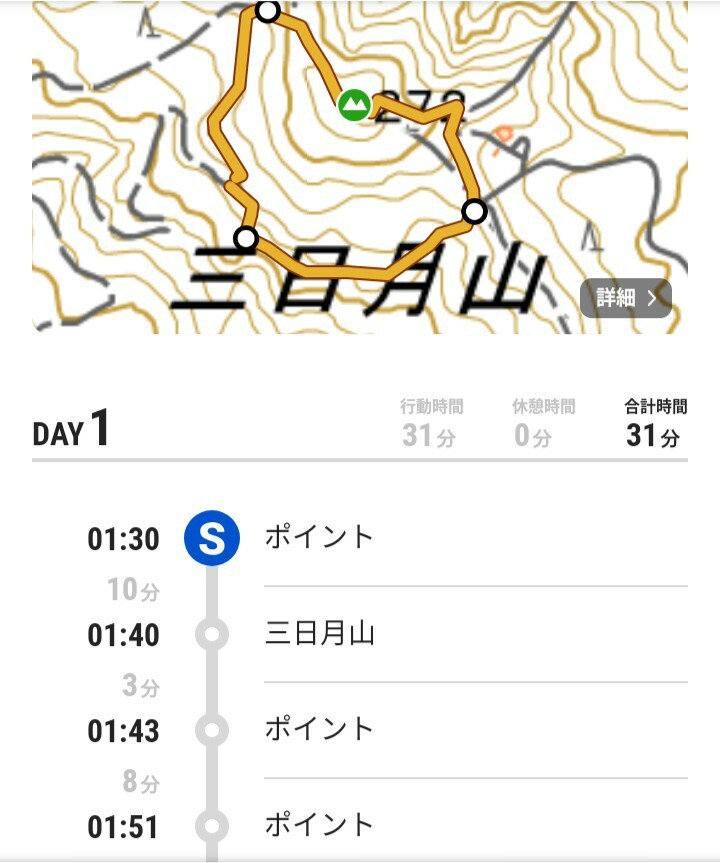This screenshot has height=863, width=720.
Task: Open the hiking route map
Action: click(360, 166)
